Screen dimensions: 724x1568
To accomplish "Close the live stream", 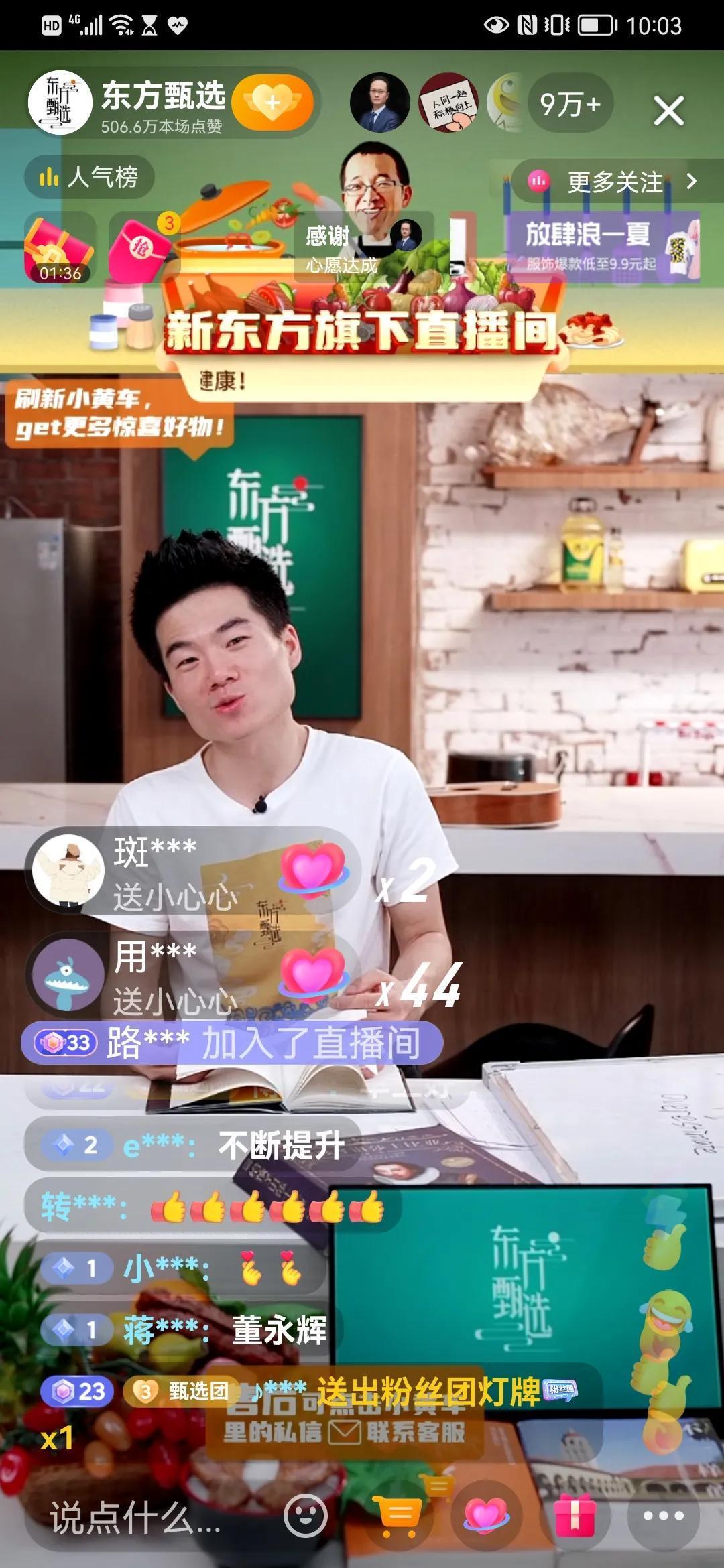I will (668, 111).
